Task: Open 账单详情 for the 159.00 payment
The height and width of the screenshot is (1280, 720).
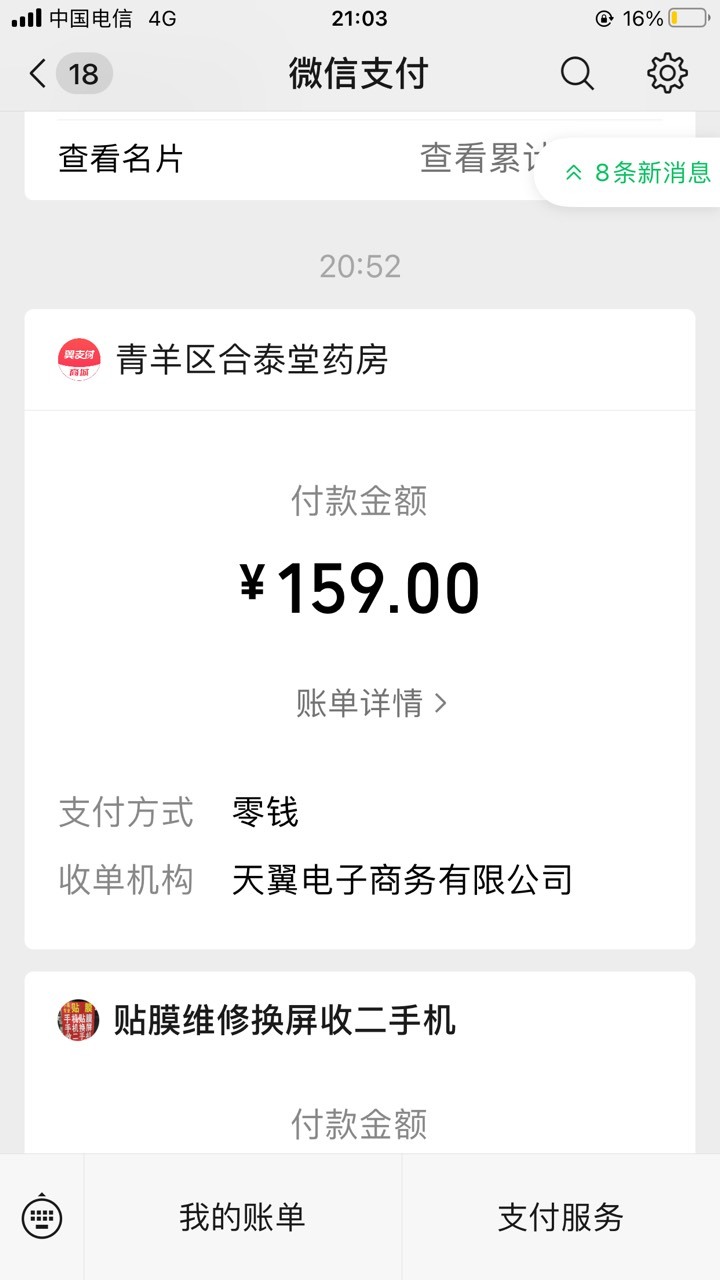Action: [371, 703]
